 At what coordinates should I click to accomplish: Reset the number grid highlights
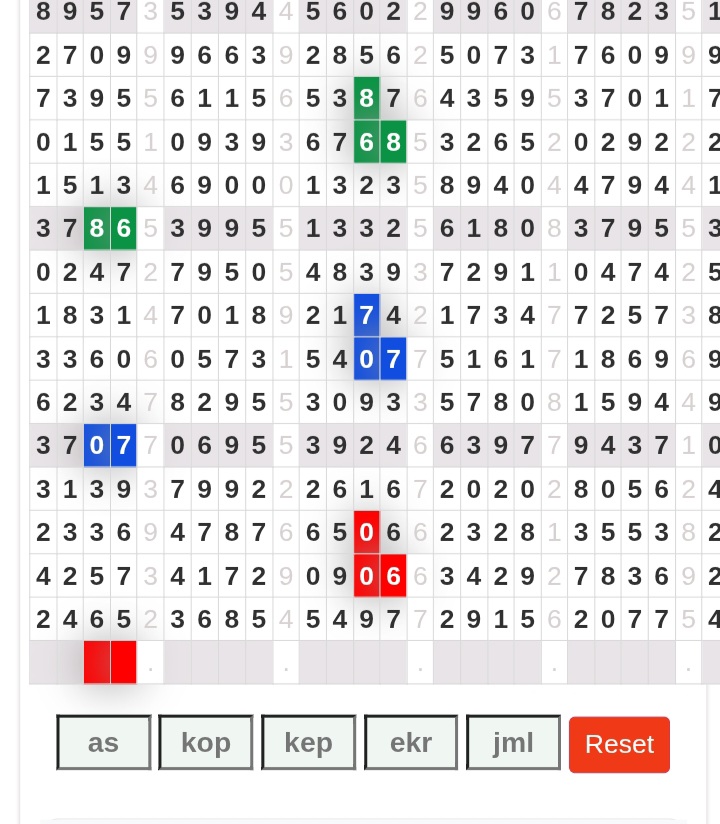tap(619, 744)
